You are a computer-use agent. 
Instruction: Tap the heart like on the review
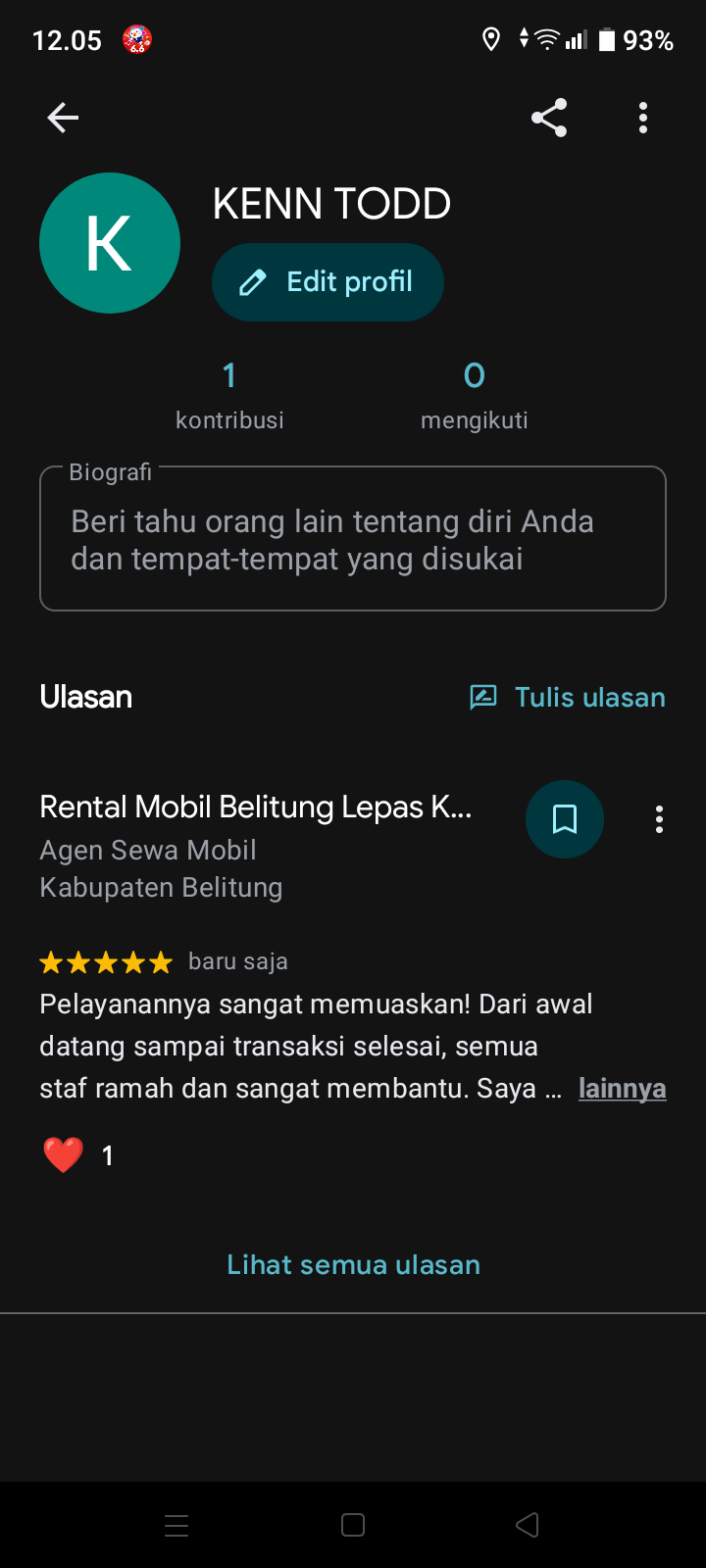click(63, 1155)
